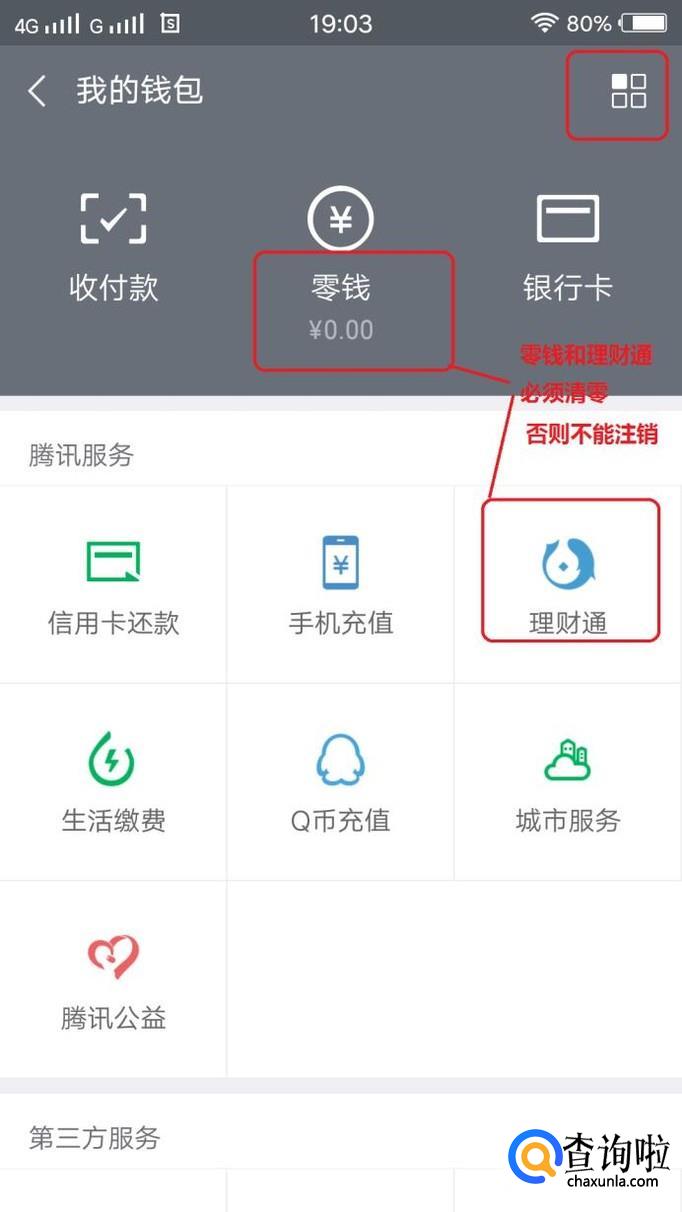Open 理财通 wealth service
This screenshot has height=1212, width=682.
click(x=568, y=585)
